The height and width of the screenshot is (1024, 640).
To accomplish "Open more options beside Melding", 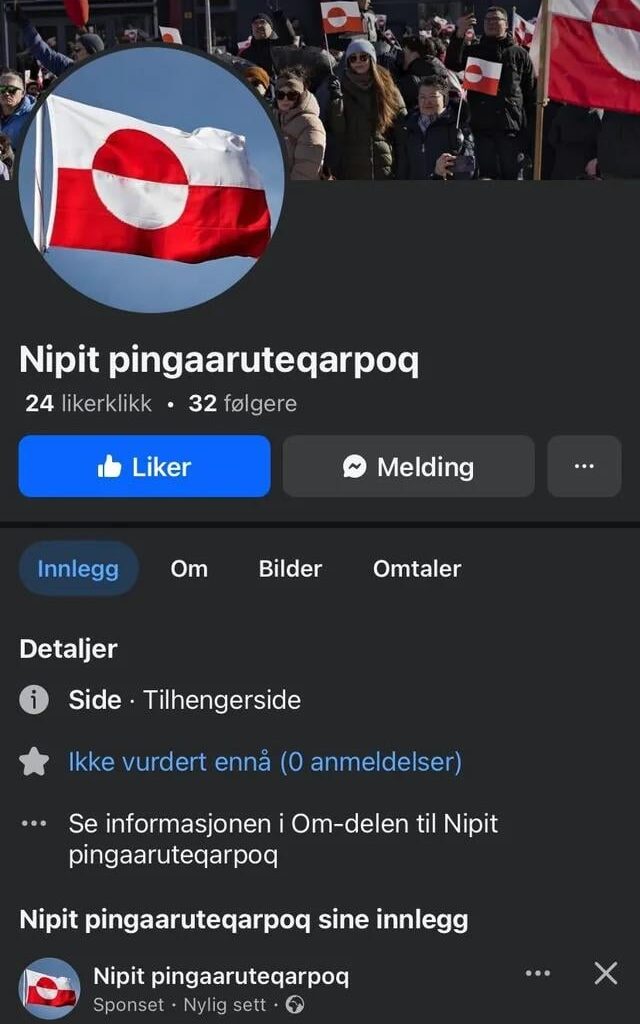I will click(584, 466).
